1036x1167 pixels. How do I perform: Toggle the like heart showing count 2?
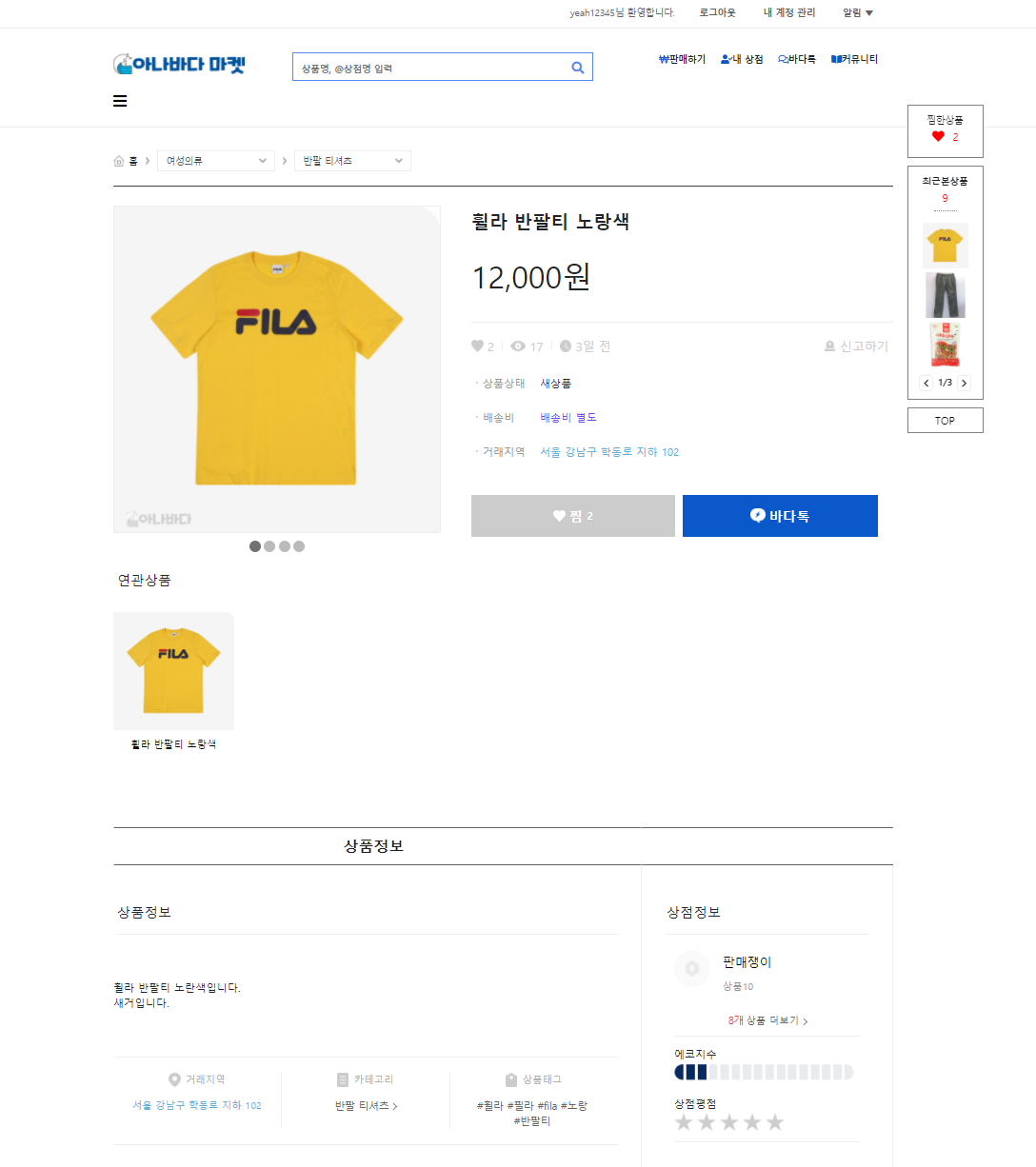coord(477,346)
